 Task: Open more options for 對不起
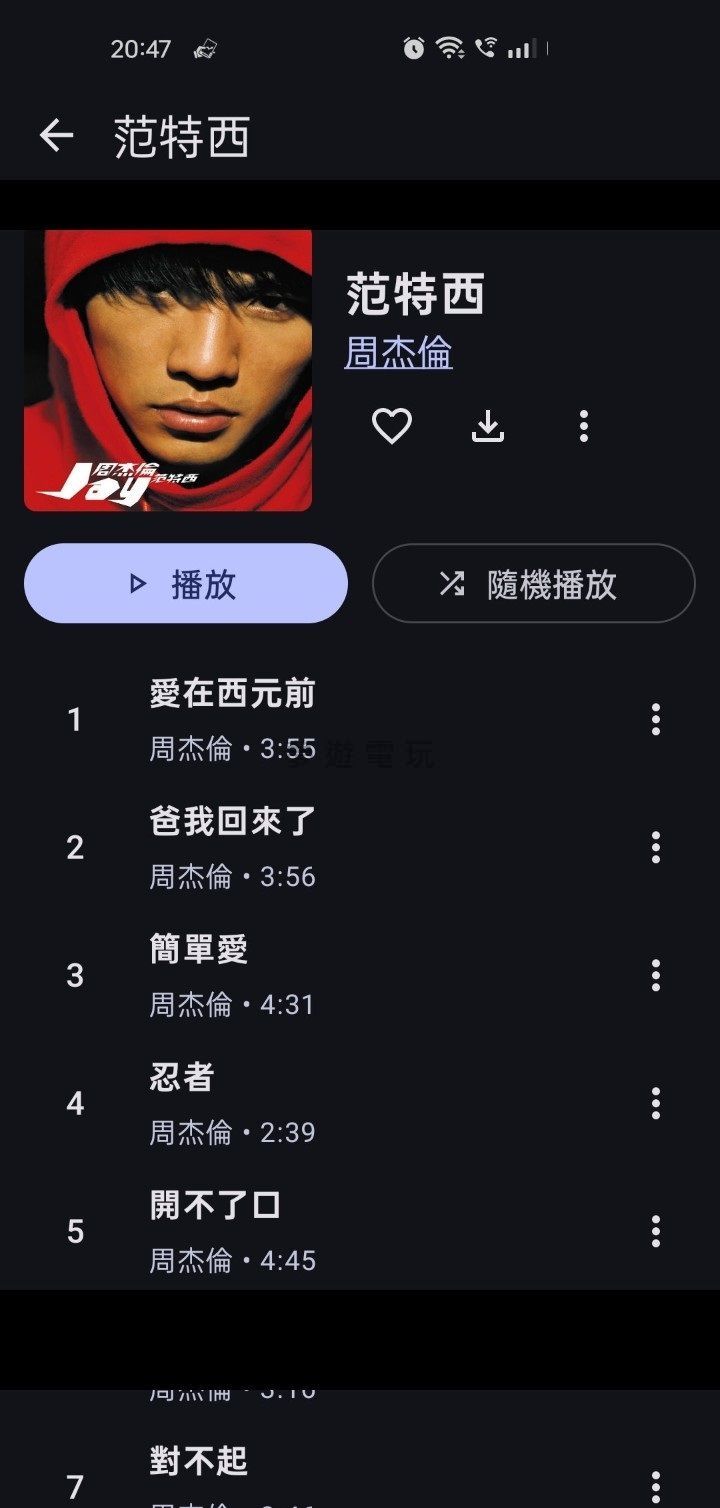pos(656,1486)
